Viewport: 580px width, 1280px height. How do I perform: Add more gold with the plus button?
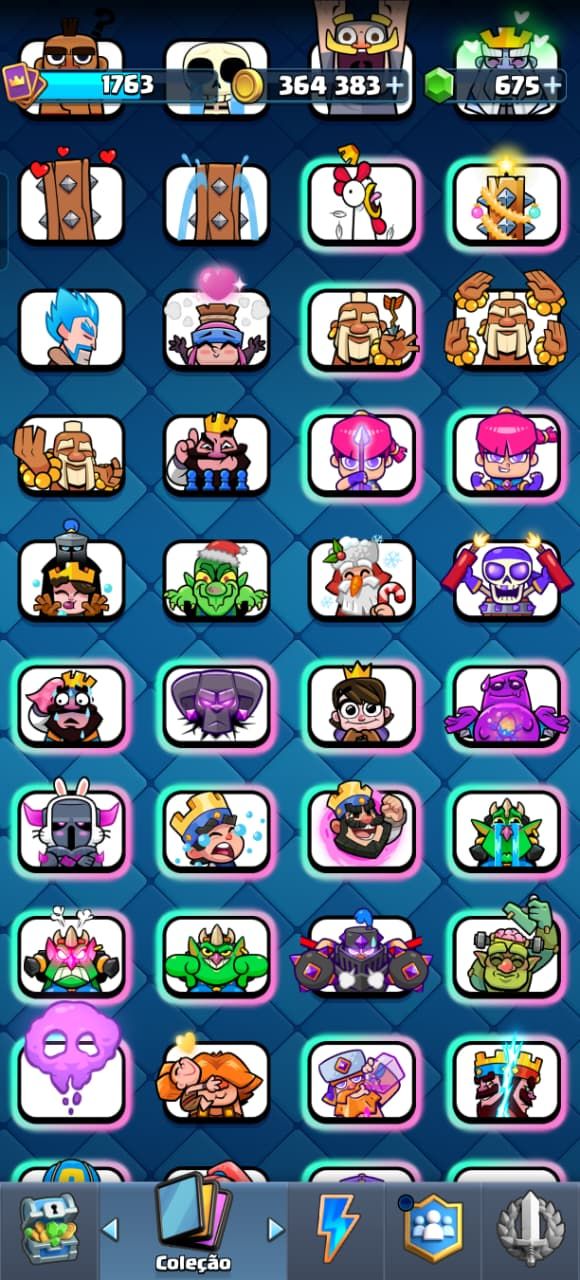tap(395, 86)
